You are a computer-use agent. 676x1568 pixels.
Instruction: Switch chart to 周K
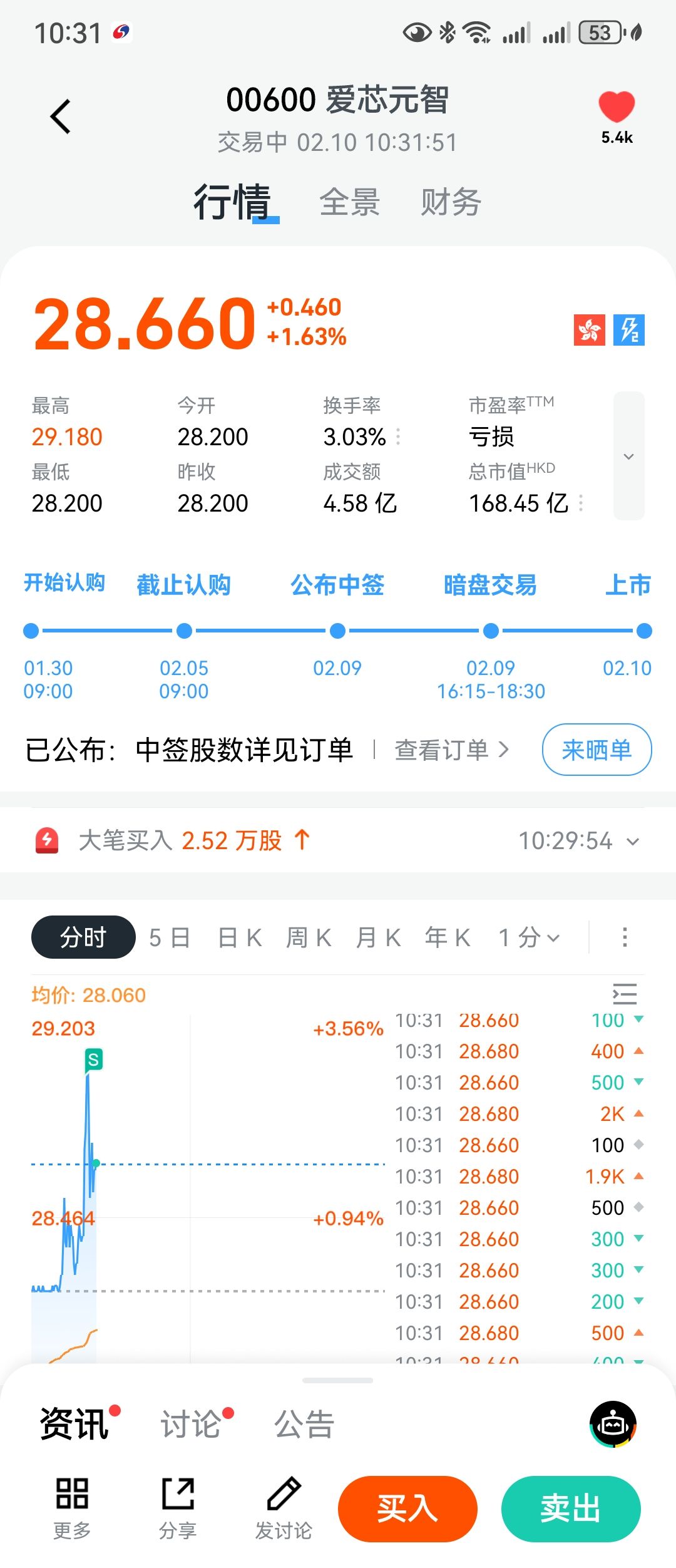pos(309,937)
